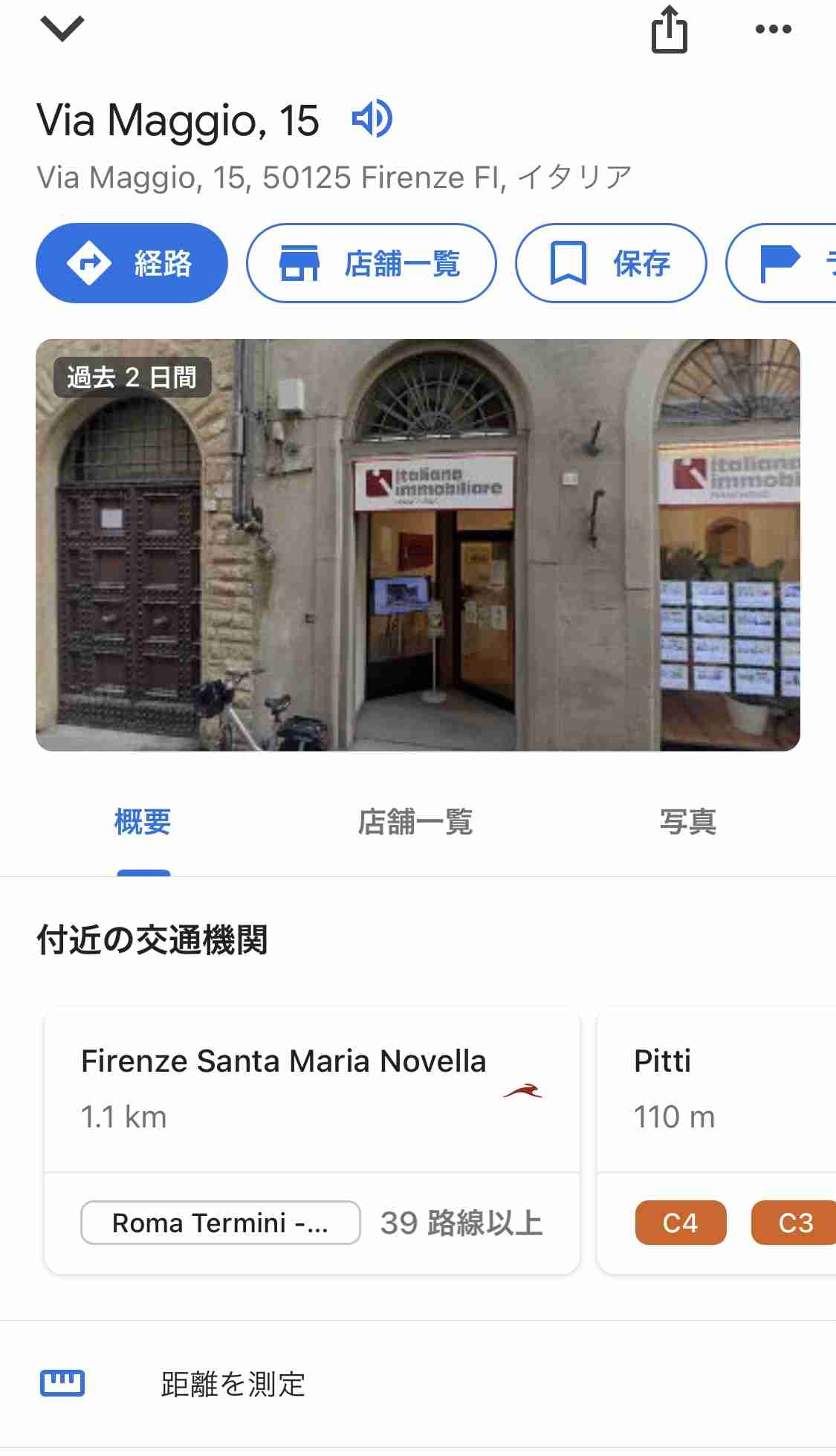Screen dimensions: 836x1456
Task: Share this Via Maggio location
Action: pos(669,30)
